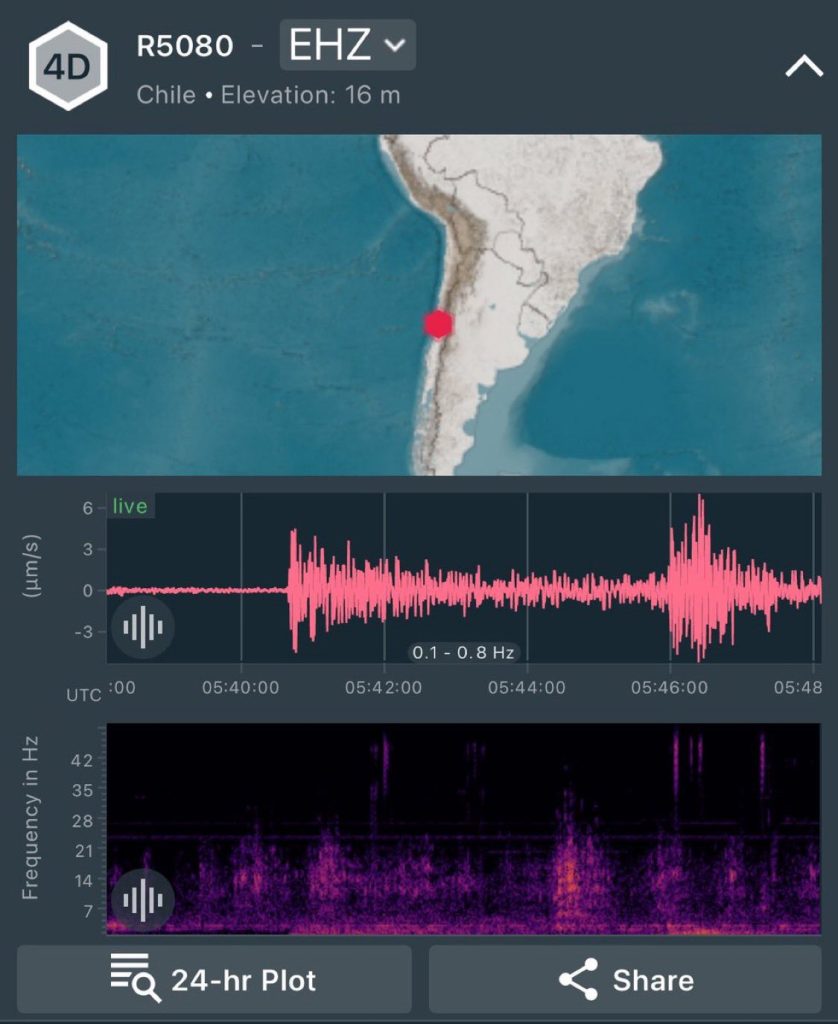The image size is (838, 1024).
Task: Tap the red station marker on map
Action: 438,324
